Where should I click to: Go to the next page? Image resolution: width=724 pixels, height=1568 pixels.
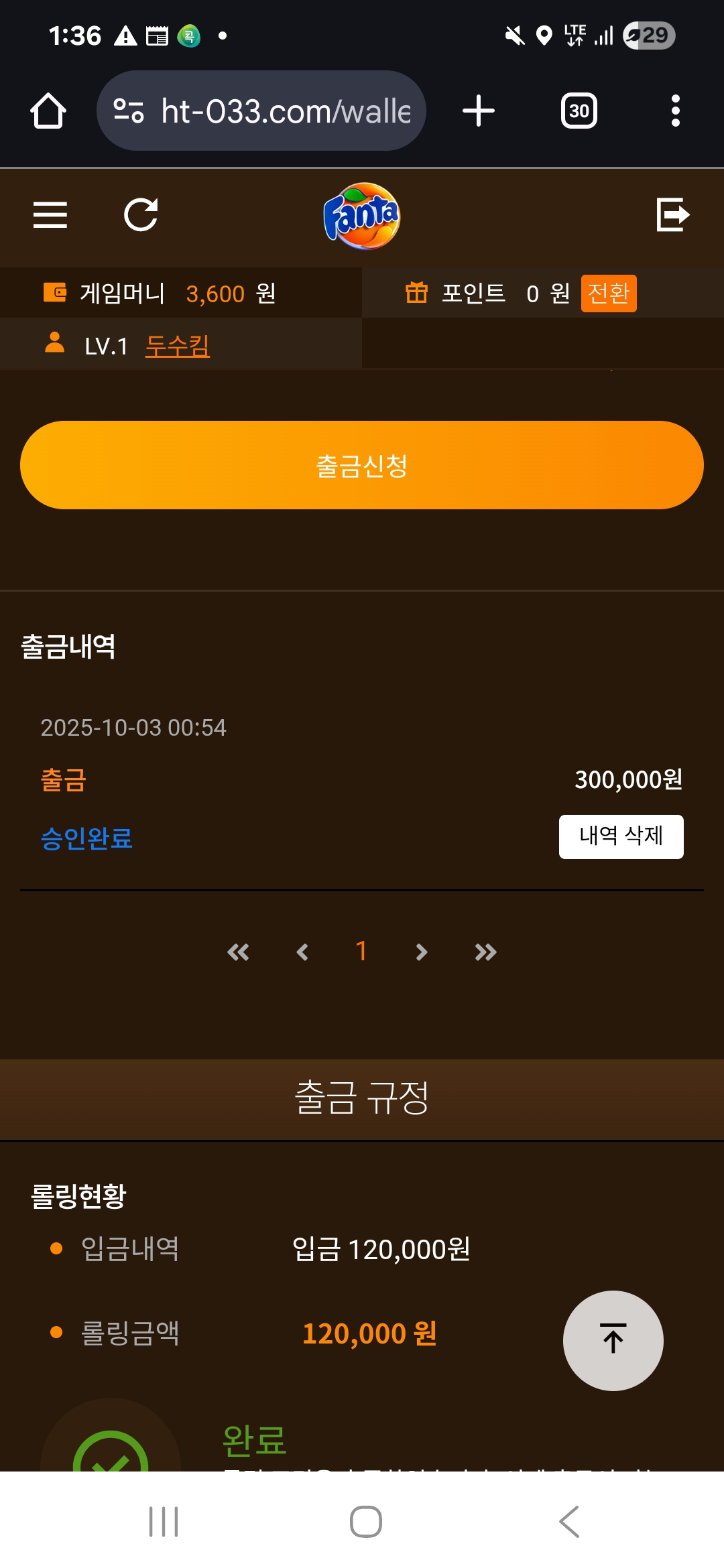421,952
